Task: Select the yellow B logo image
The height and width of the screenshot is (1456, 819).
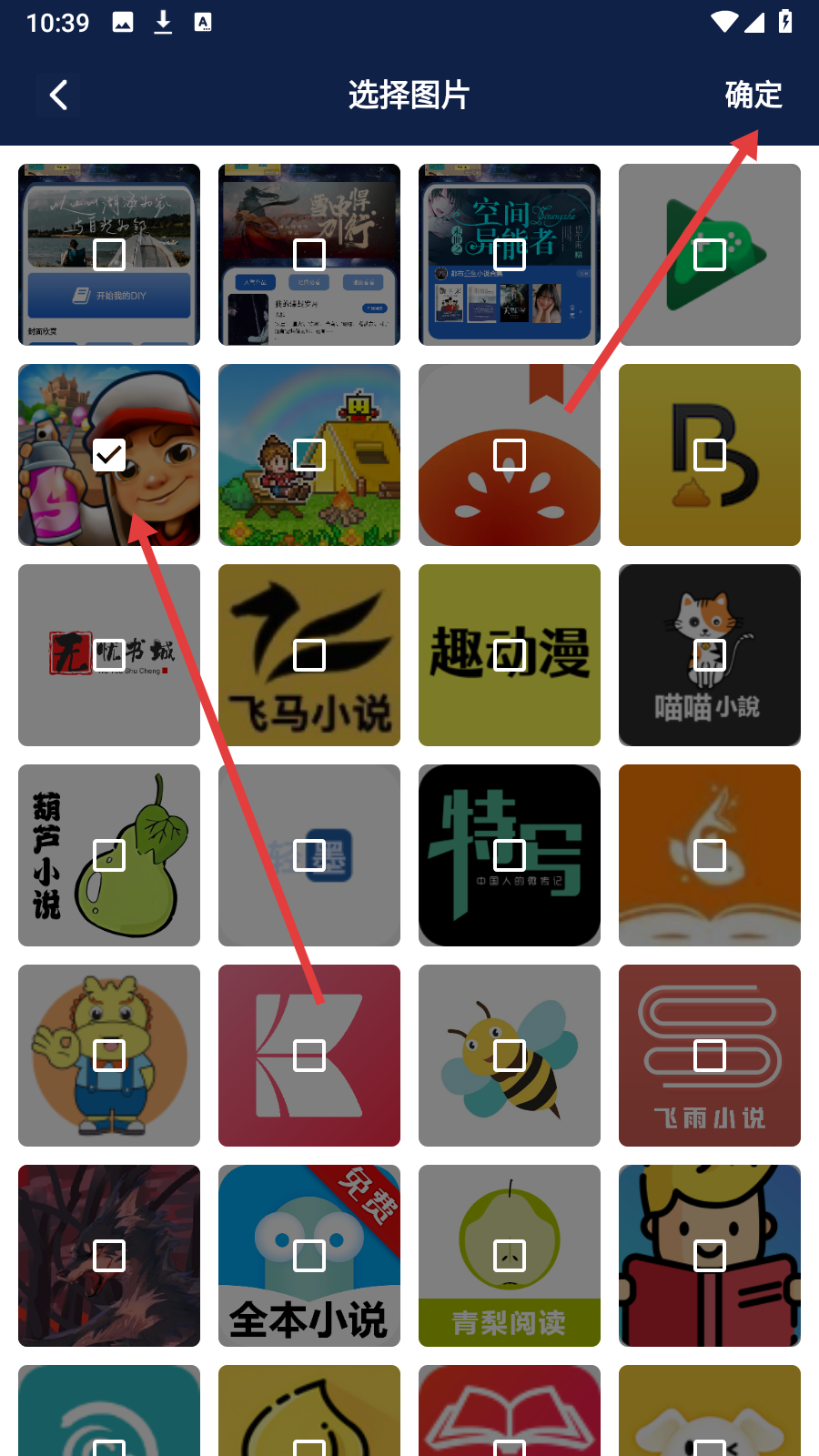Action: point(710,454)
